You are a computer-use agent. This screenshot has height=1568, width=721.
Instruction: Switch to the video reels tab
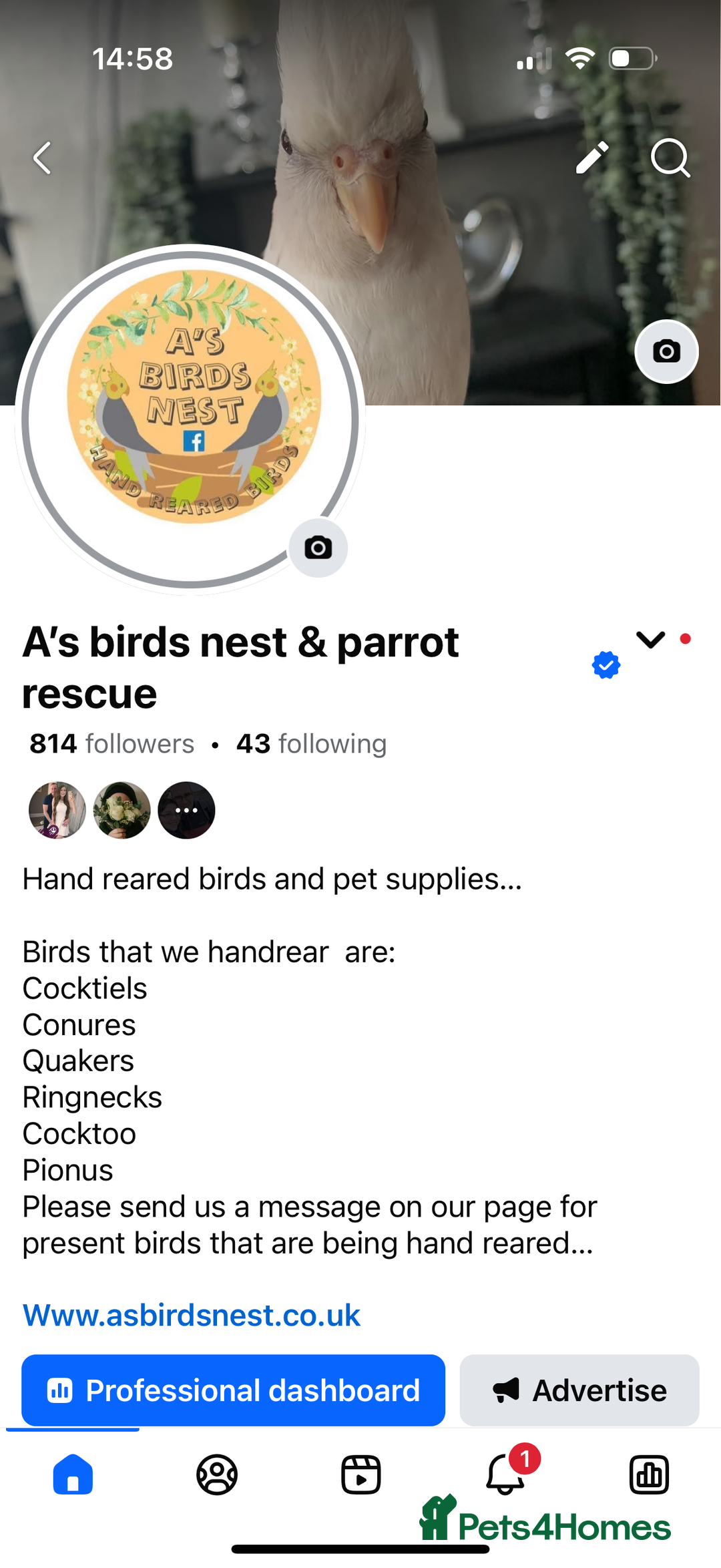coord(361,1474)
